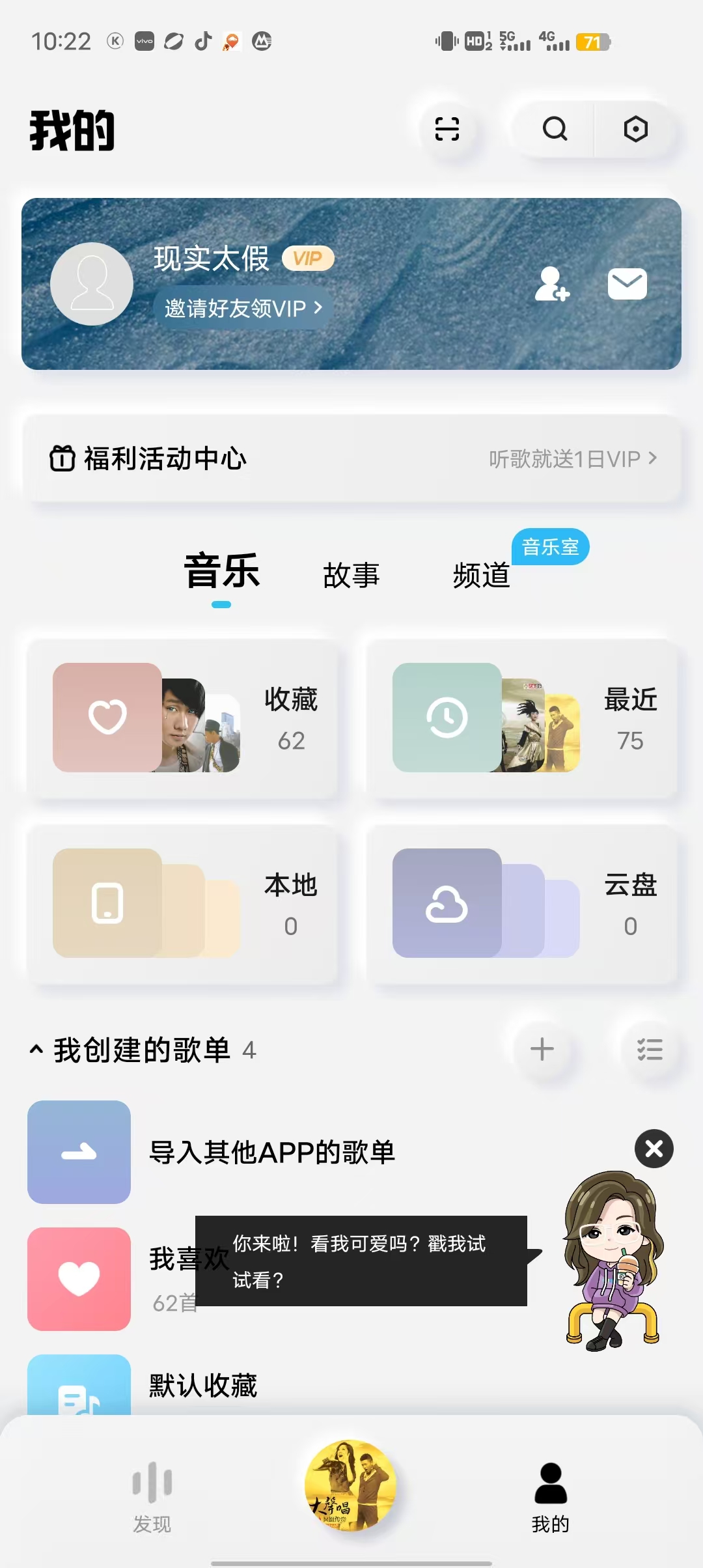Viewport: 703px width, 1568px height.
Task: Open the add friend icon
Action: tap(552, 284)
